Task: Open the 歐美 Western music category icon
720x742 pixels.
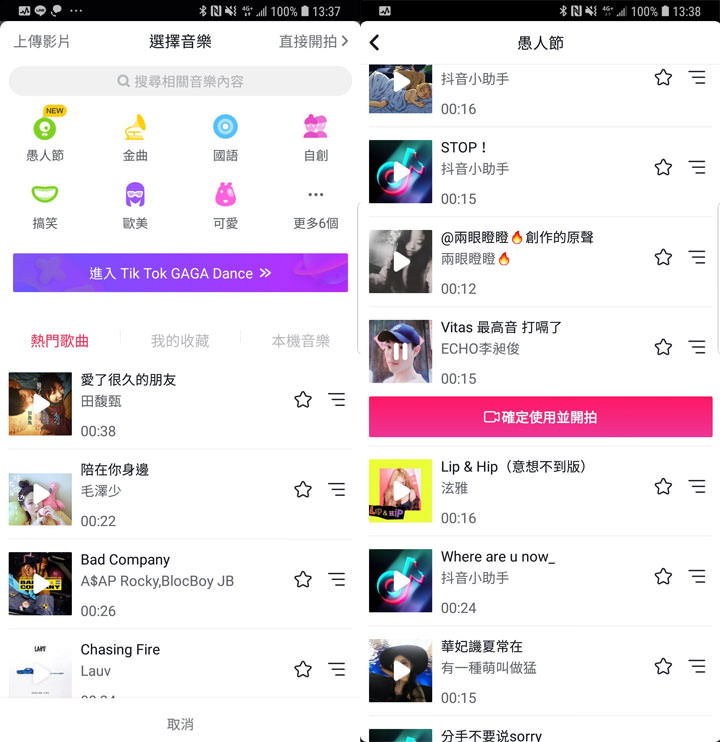Action: pyautogui.click(x=135, y=198)
